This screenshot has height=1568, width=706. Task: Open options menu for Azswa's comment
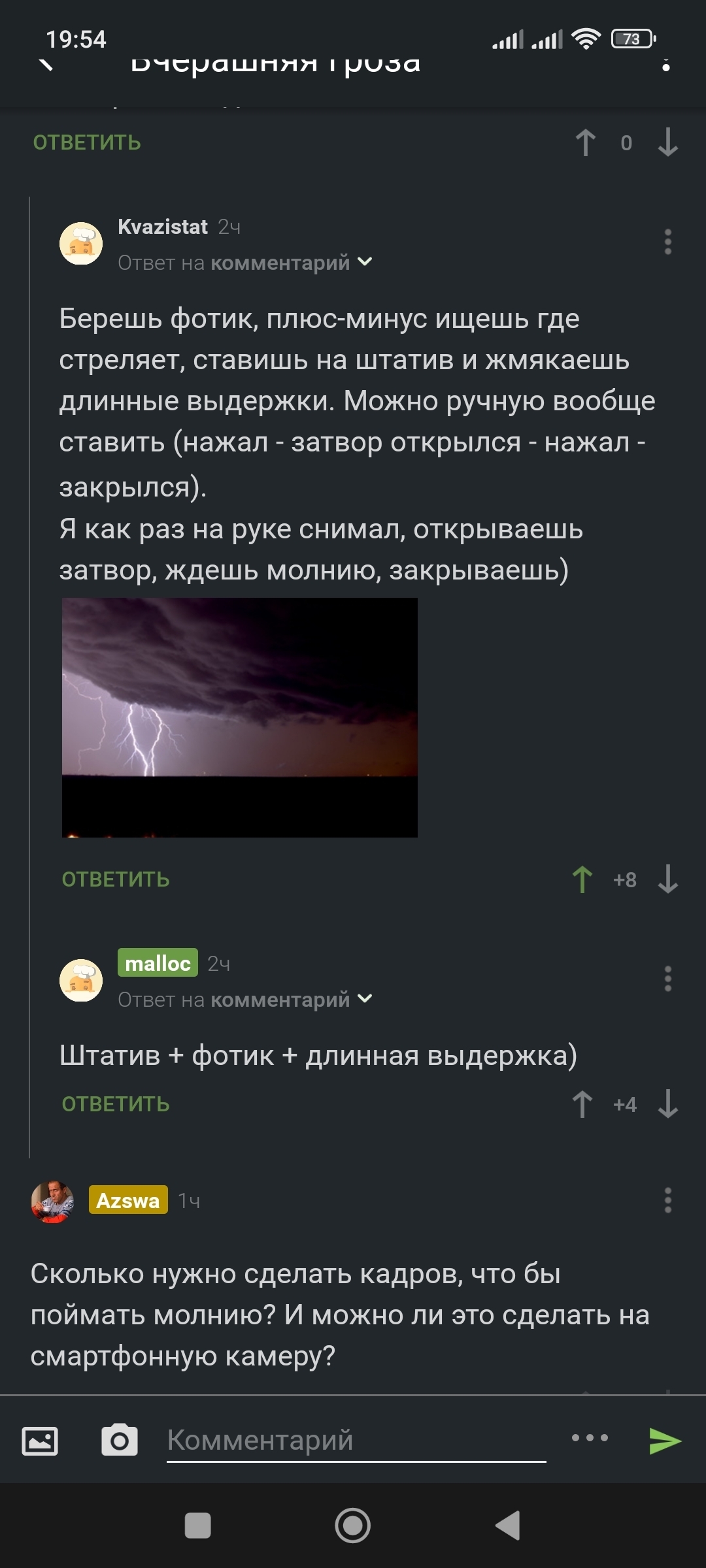667,1200
